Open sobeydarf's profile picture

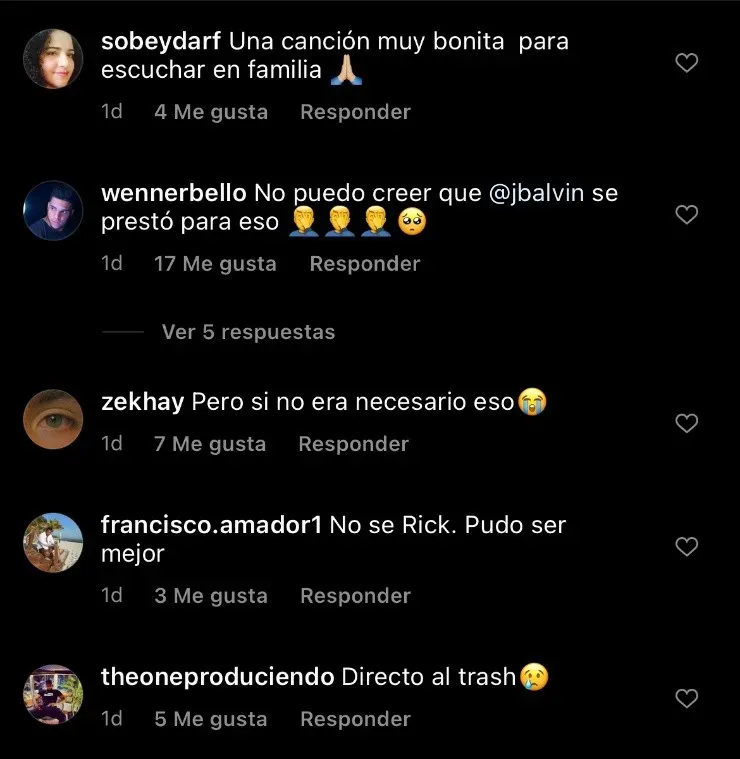tap(53, 59)
